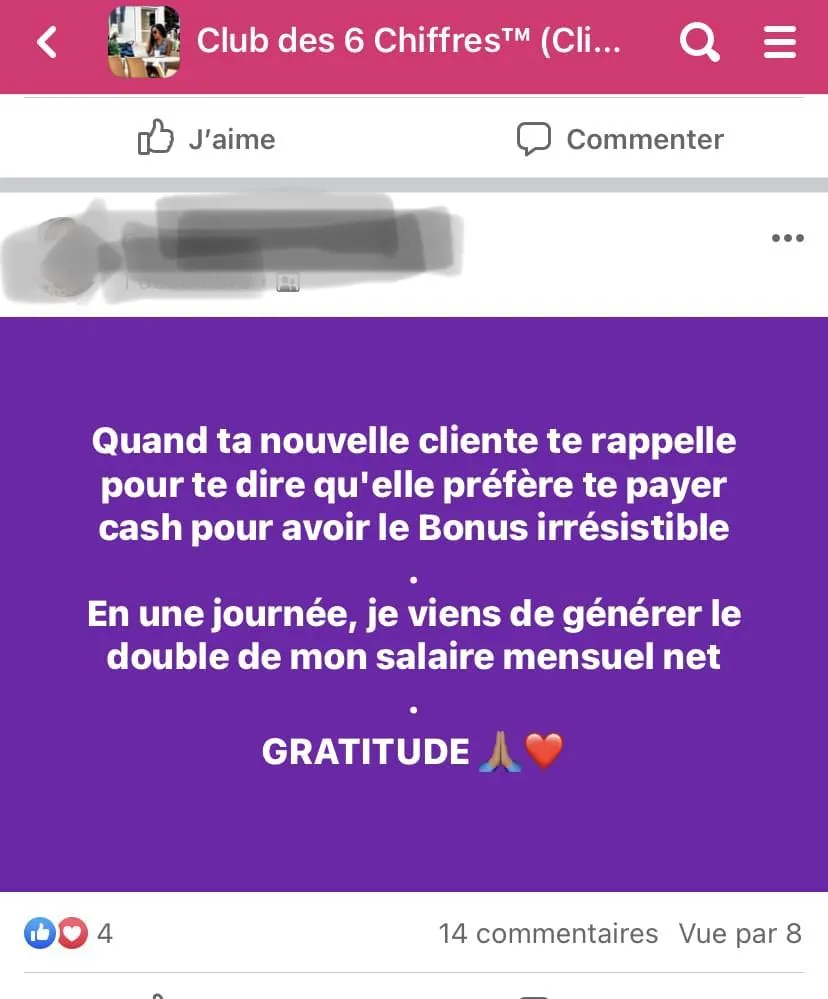The width and height of the screenshot is (828, 999).
Task: See who reacted to the purple post
Action: pyautogui.click(x=68, y=934)
